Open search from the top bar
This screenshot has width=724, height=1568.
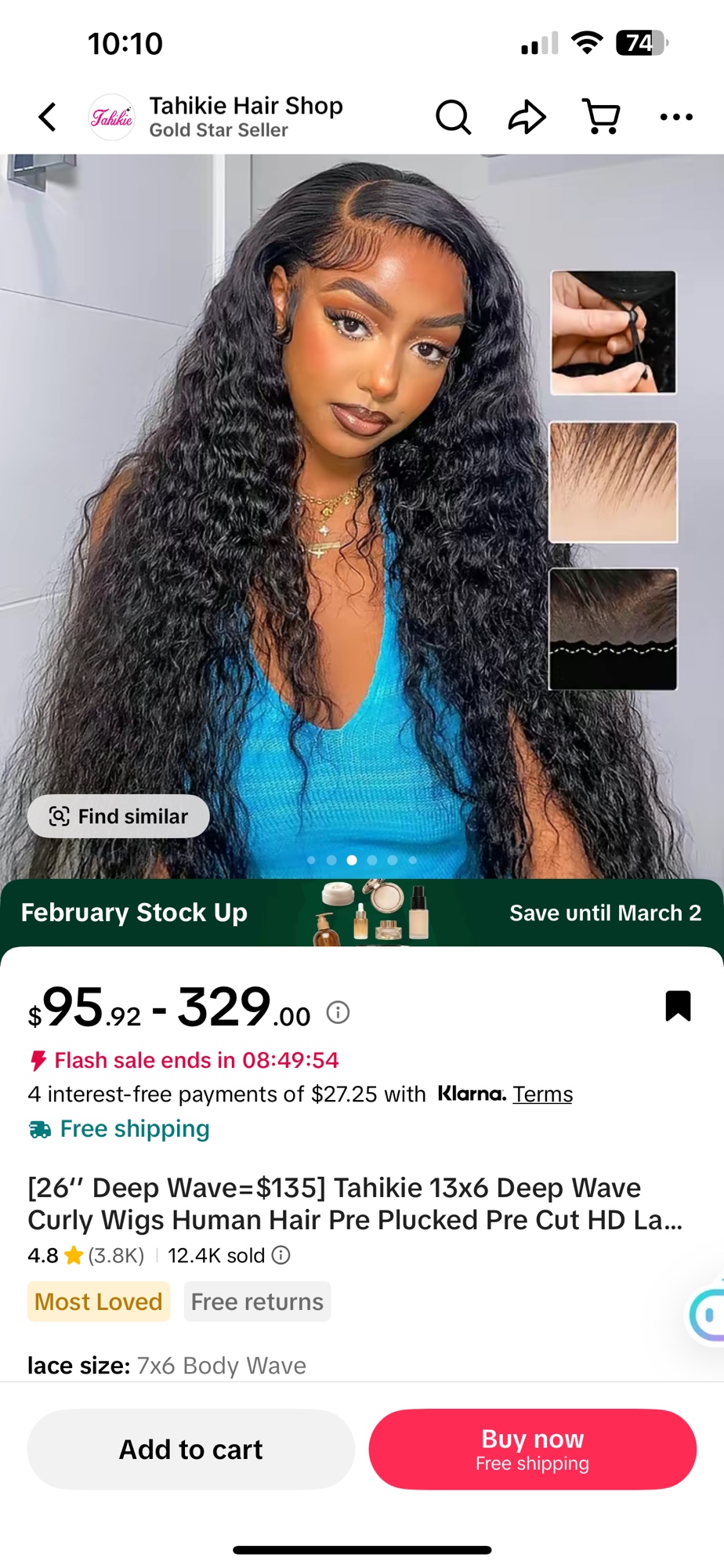[453, 118]
